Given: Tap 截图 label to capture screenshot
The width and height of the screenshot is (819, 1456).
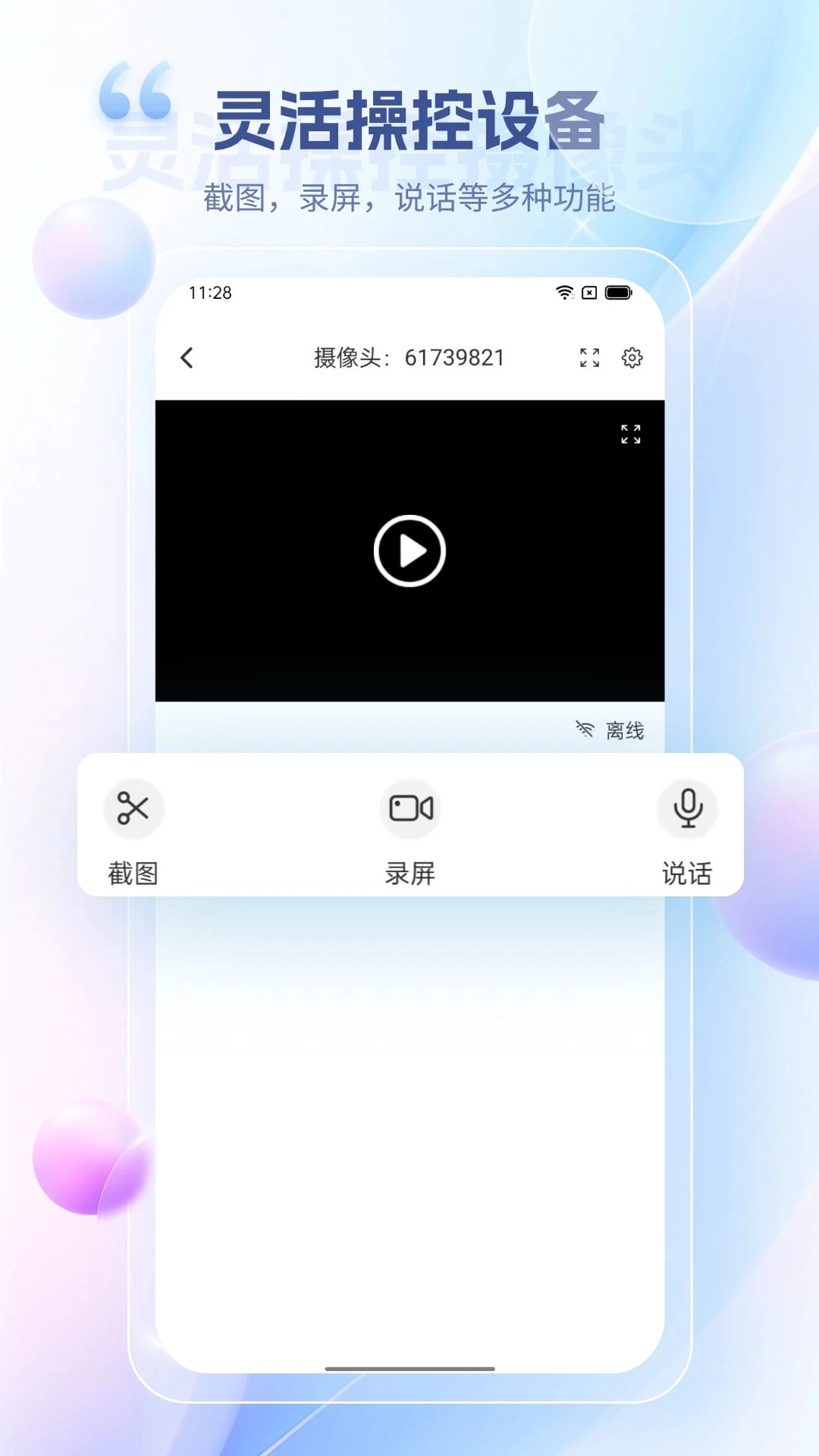Looking at the screenshot, I should pos(133,874).
